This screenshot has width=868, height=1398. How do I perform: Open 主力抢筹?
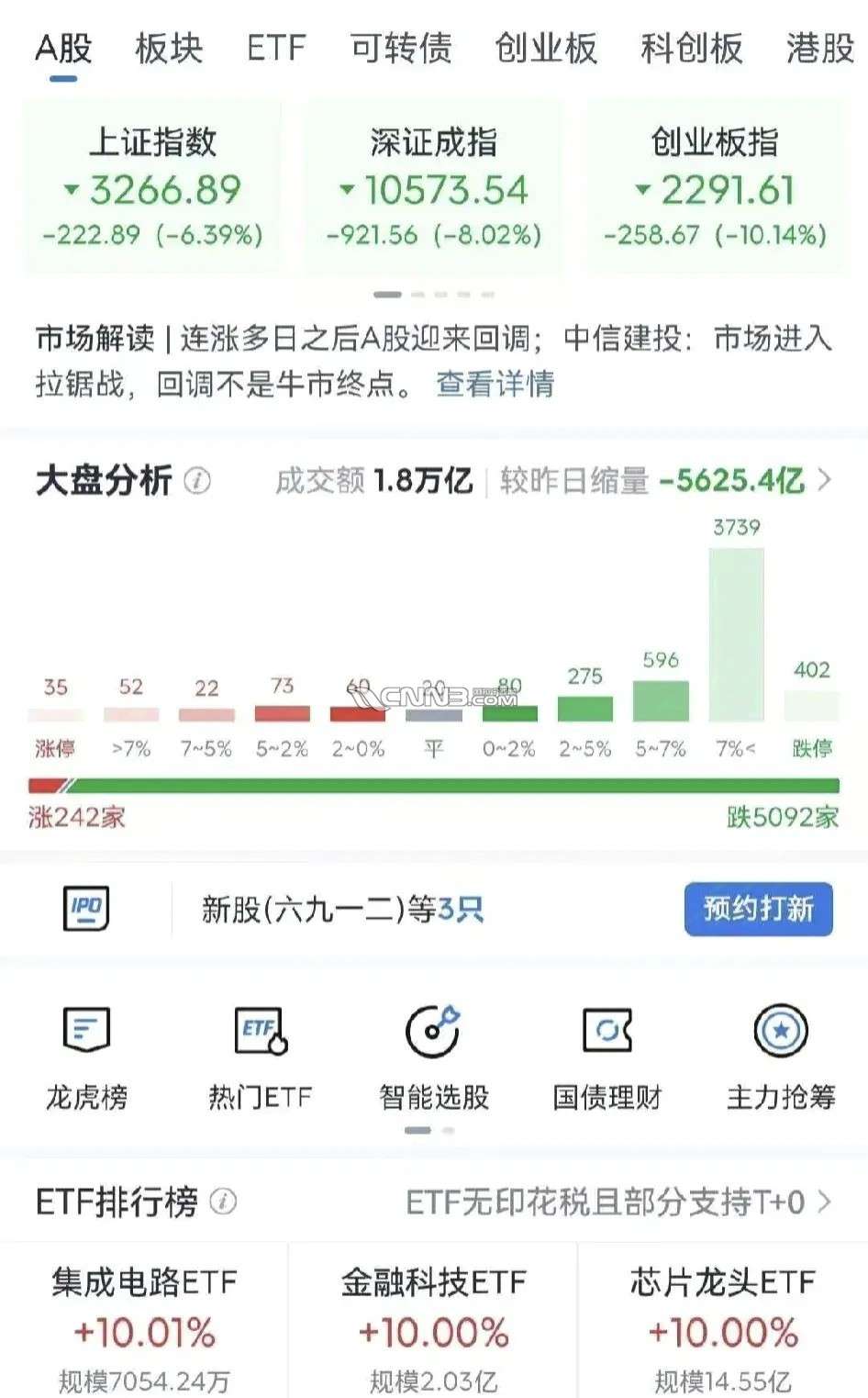coord(781,1057)
